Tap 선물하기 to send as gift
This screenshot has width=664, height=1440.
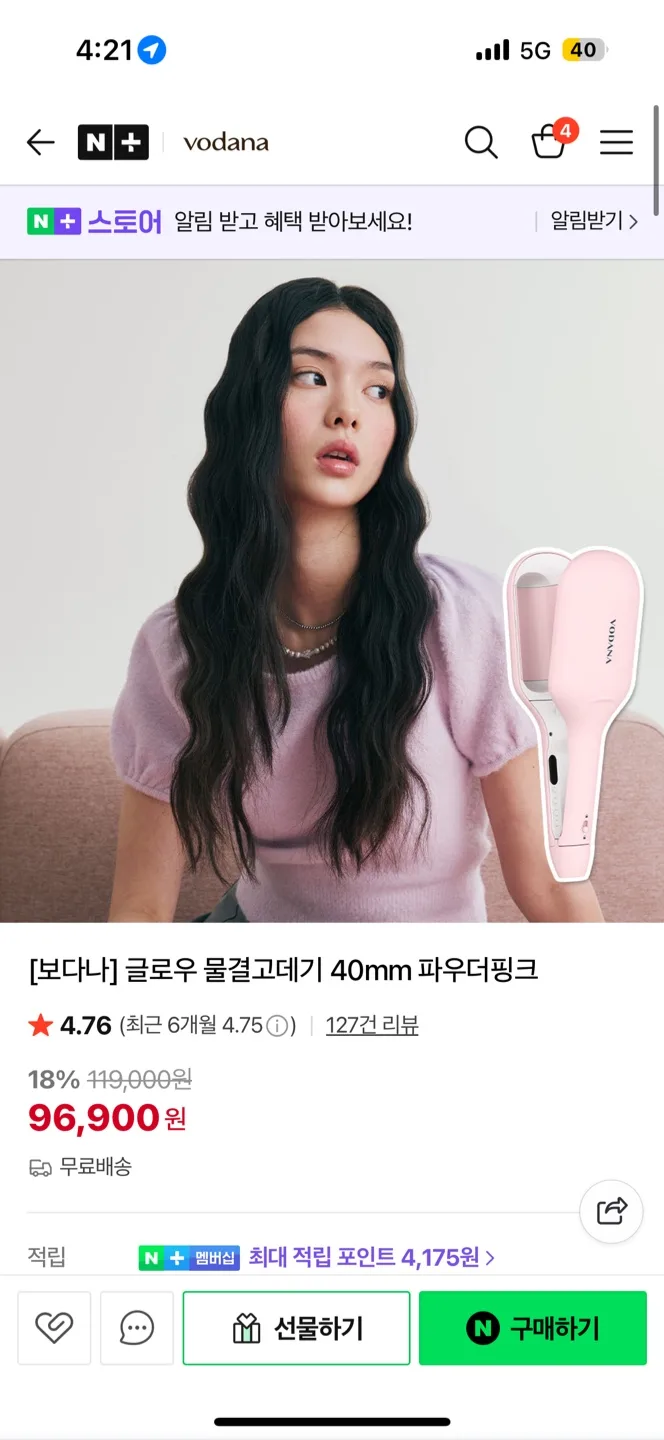(296, 1328)
